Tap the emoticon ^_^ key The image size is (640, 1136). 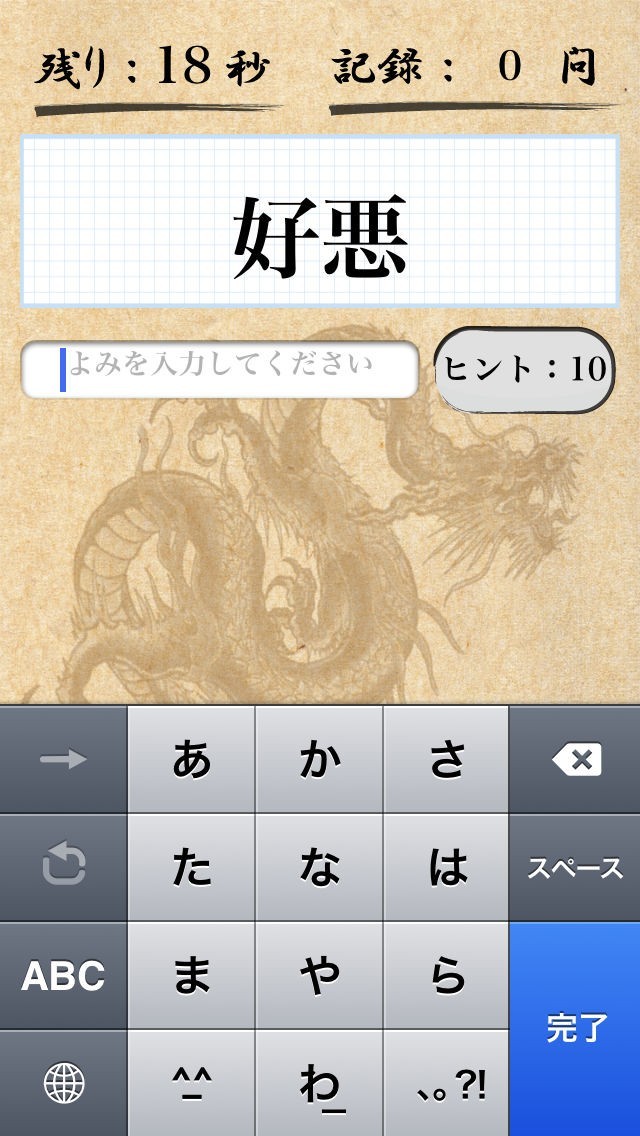point(191,1084)
